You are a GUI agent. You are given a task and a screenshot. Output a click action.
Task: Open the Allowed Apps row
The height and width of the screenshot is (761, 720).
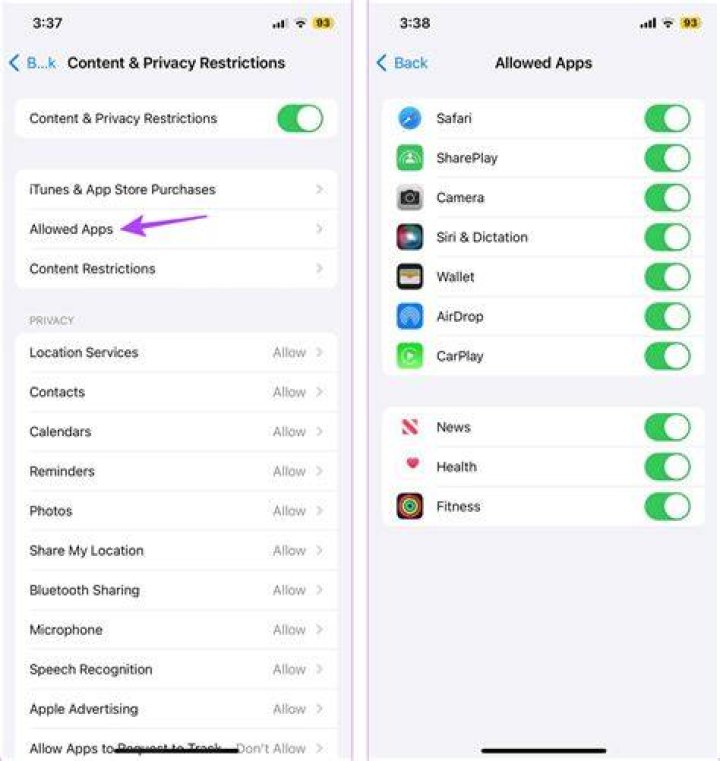(x=176, y=229)
